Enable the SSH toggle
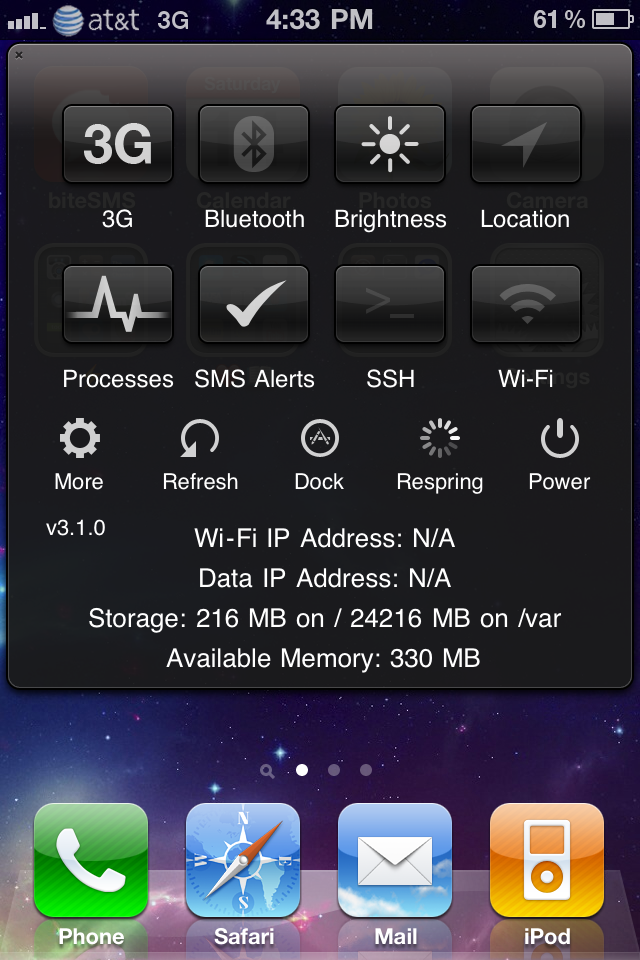 tap(390, 304)
